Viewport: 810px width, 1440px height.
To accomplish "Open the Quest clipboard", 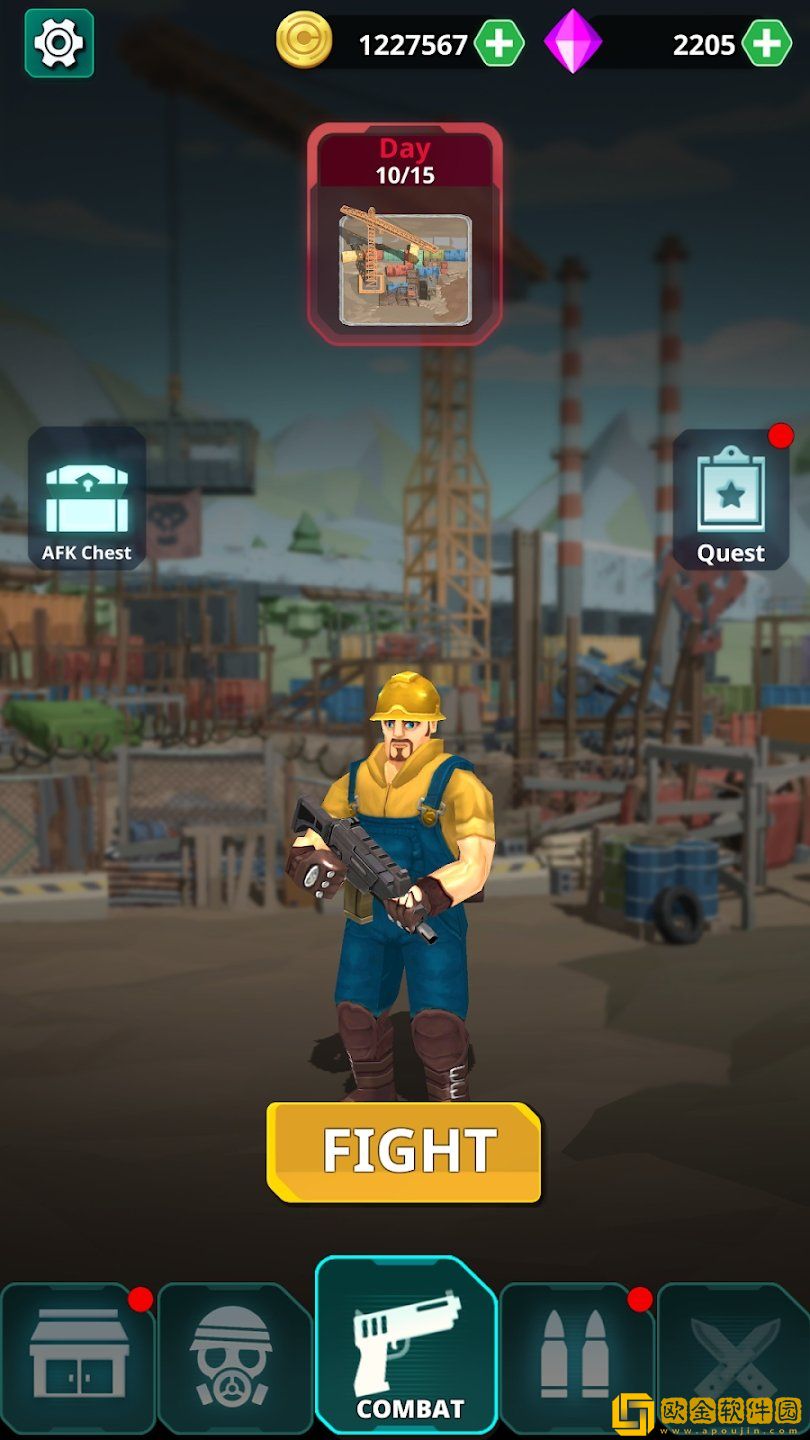I will click(x=731, y=500).
